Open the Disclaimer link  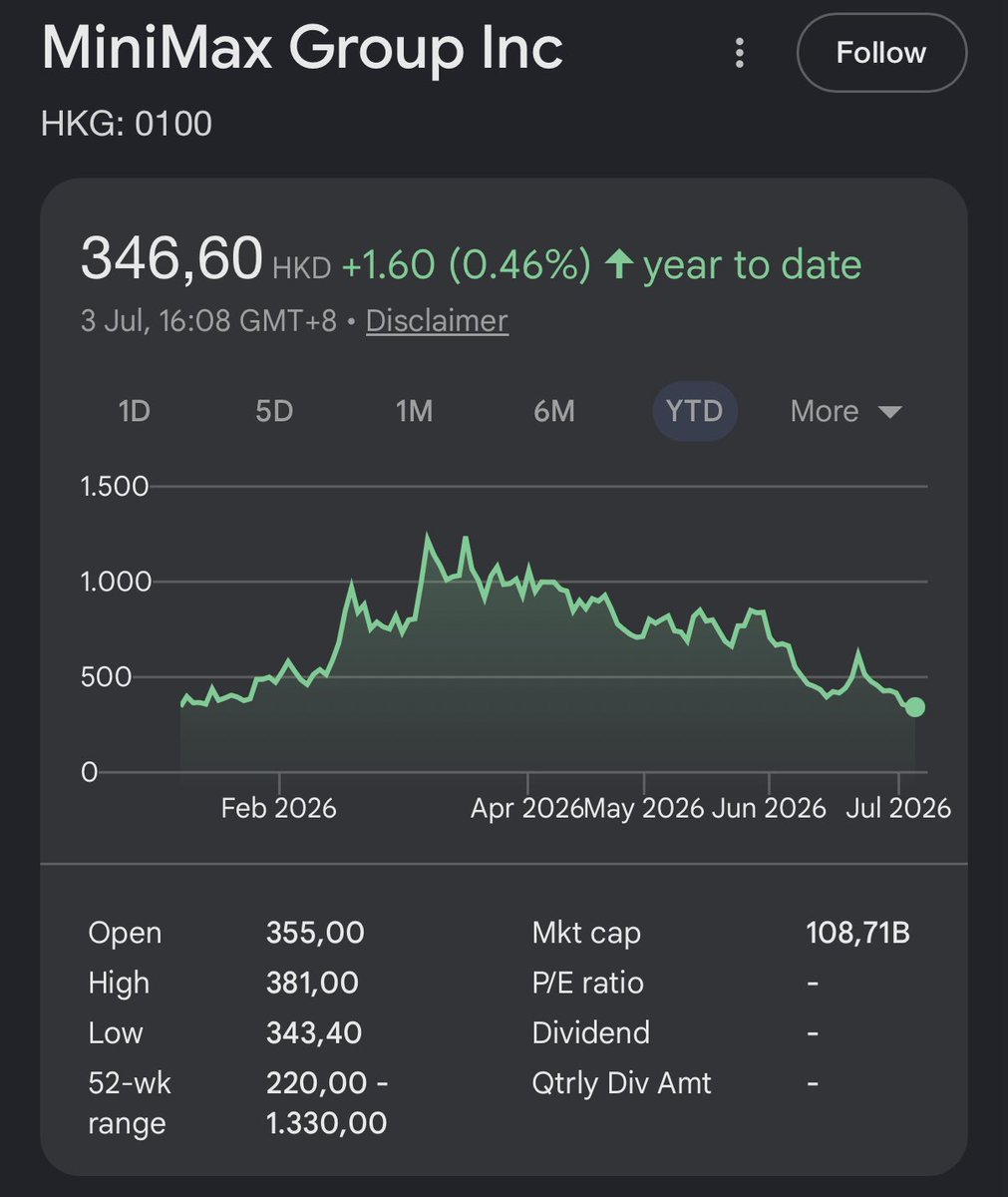(437, 320)
